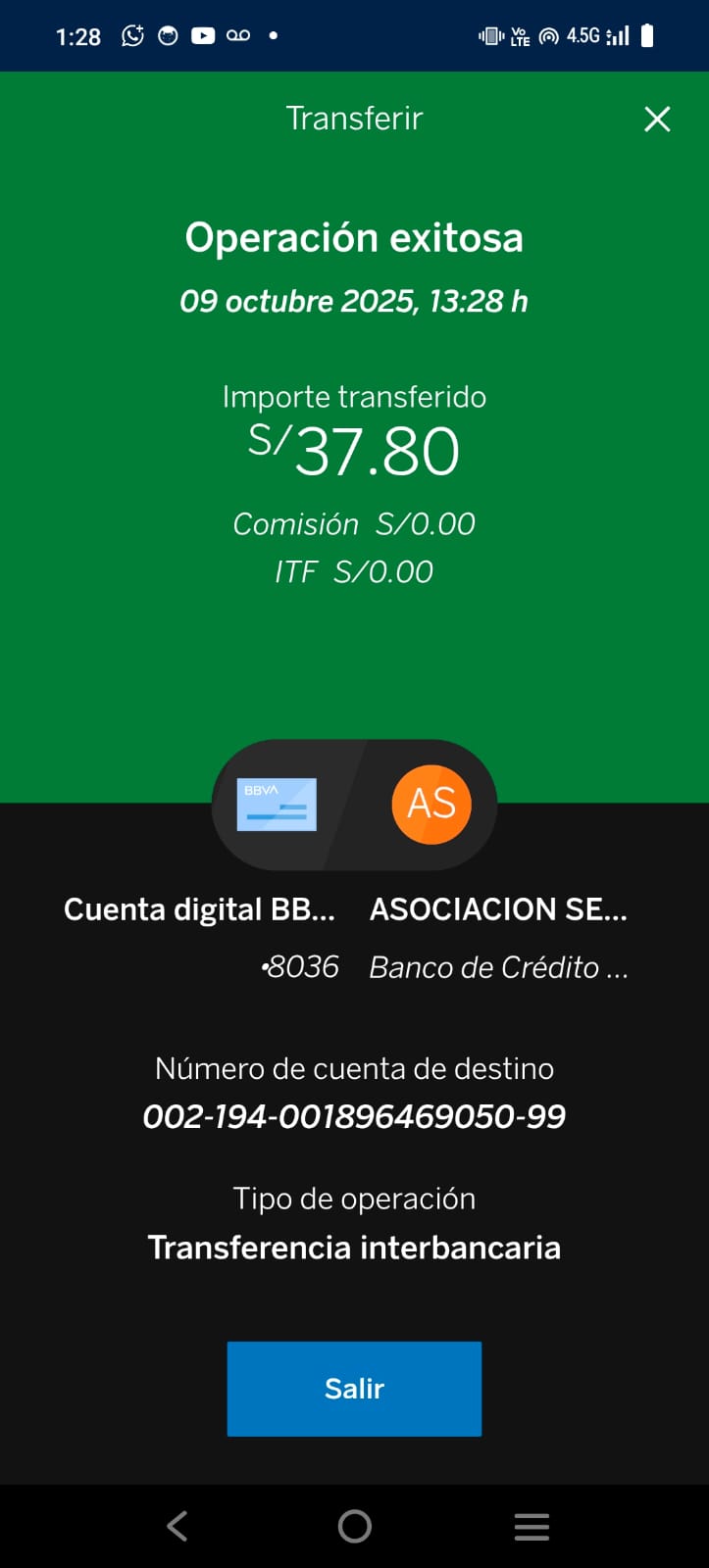Close the transfer confirmation screen
Image resolution: width=709 pixels, height=1568 pixels.
pos(657,120)
